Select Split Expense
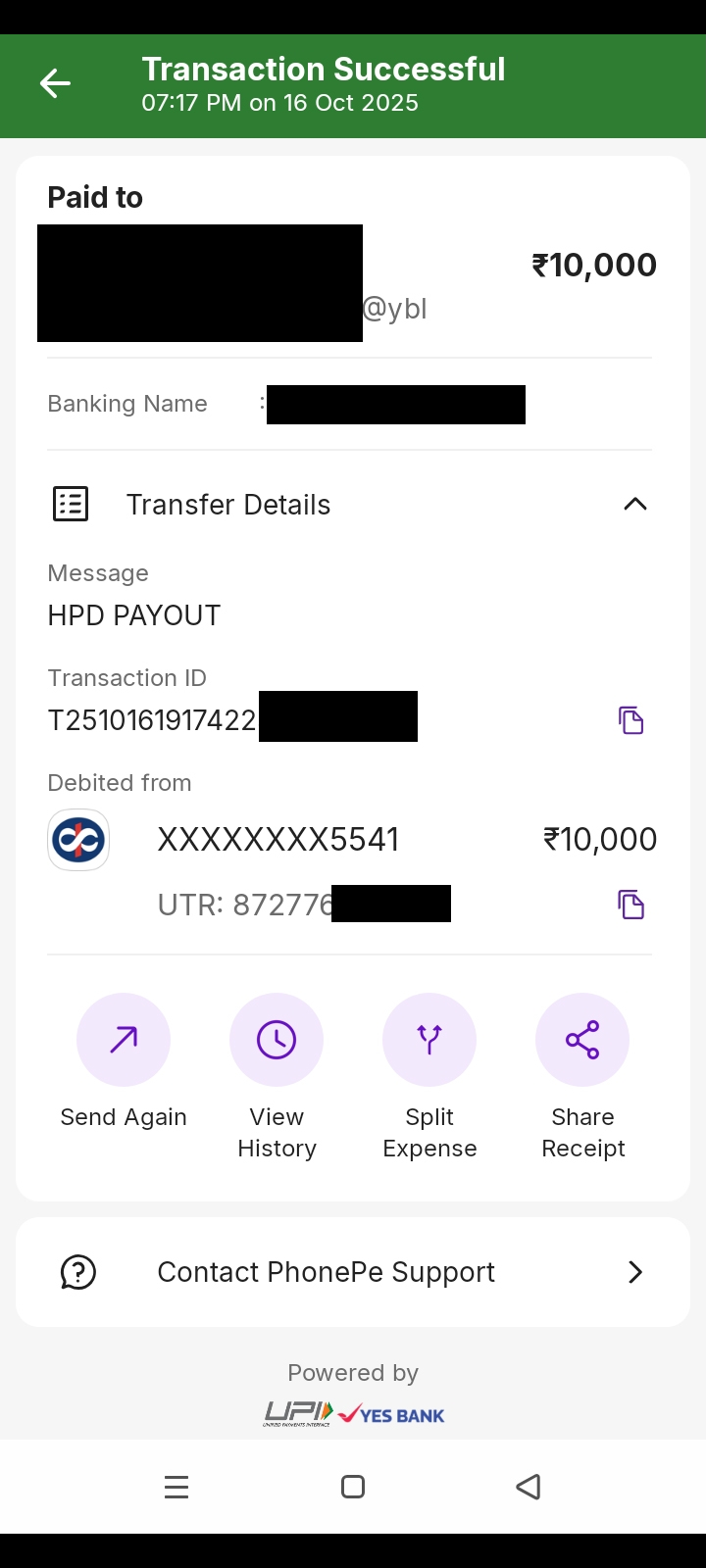706x1568 pixels. (x=429, y=1041)
